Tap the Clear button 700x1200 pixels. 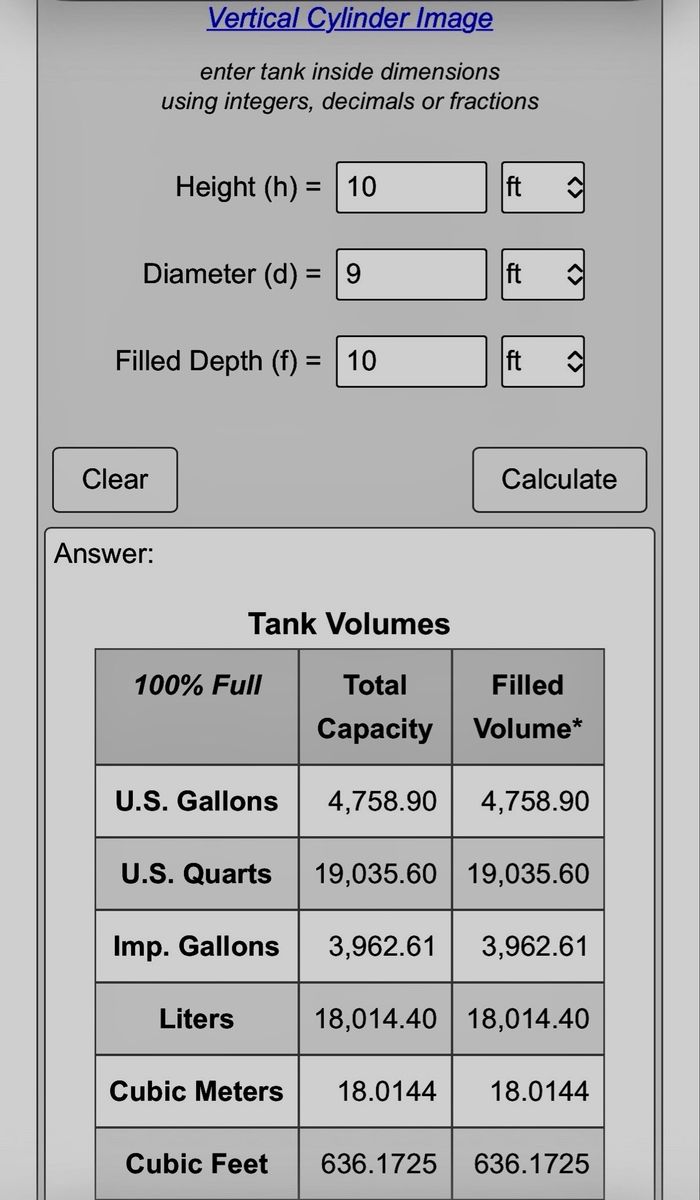115,480
